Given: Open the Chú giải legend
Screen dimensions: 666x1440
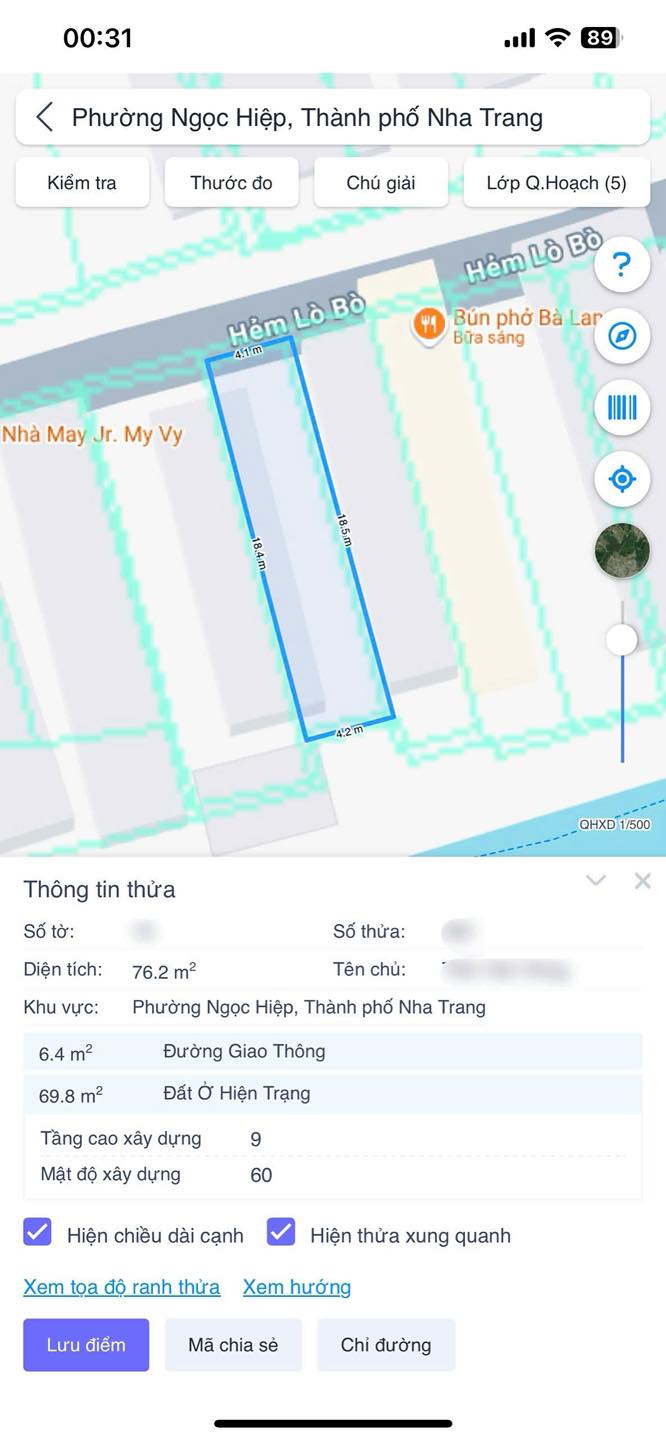Looking at the screenshot, I should pyautogui.click(x=381, y=183).
